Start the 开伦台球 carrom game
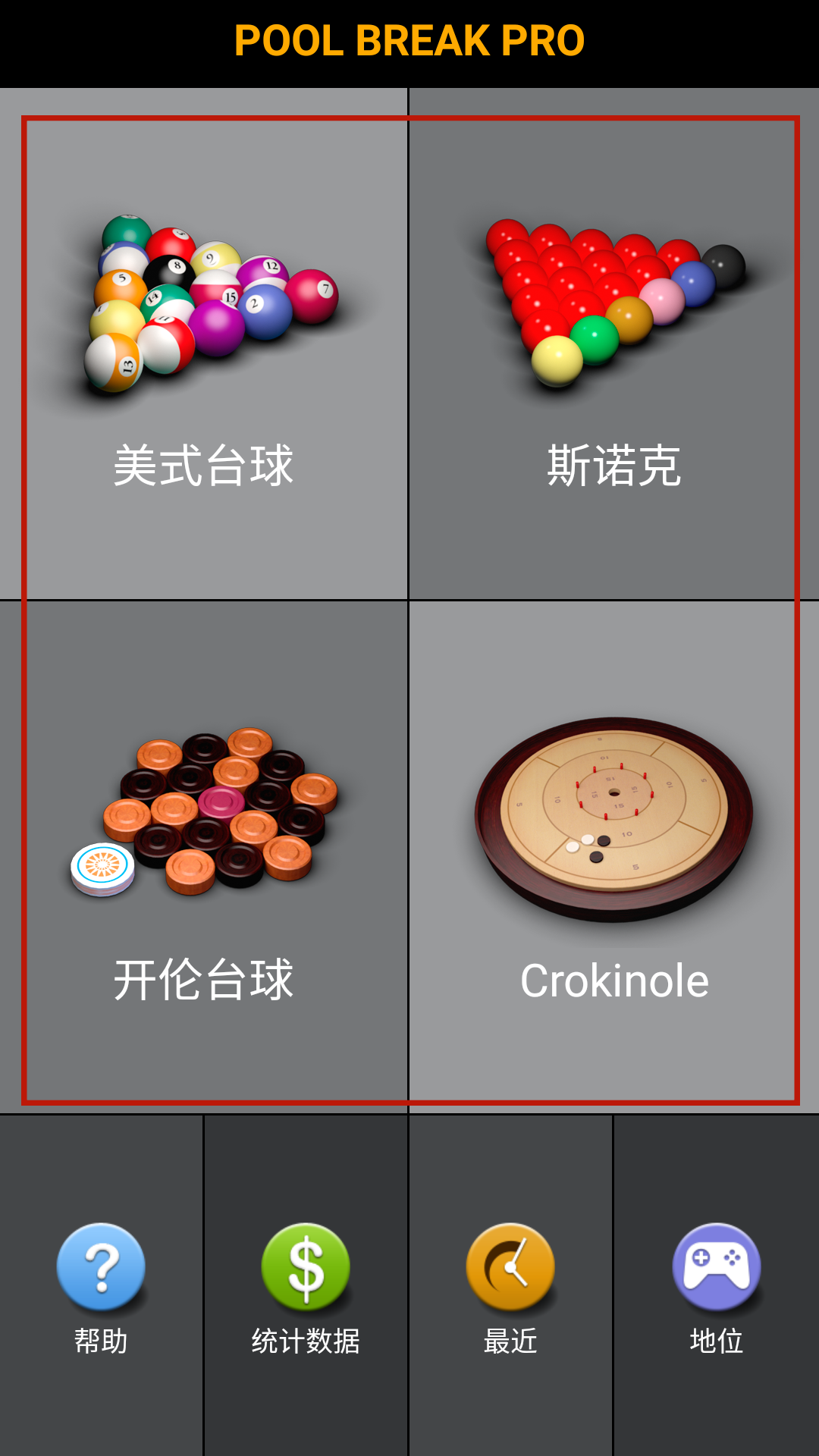This screenshot has height=1456, width=819. pos(203,857)
